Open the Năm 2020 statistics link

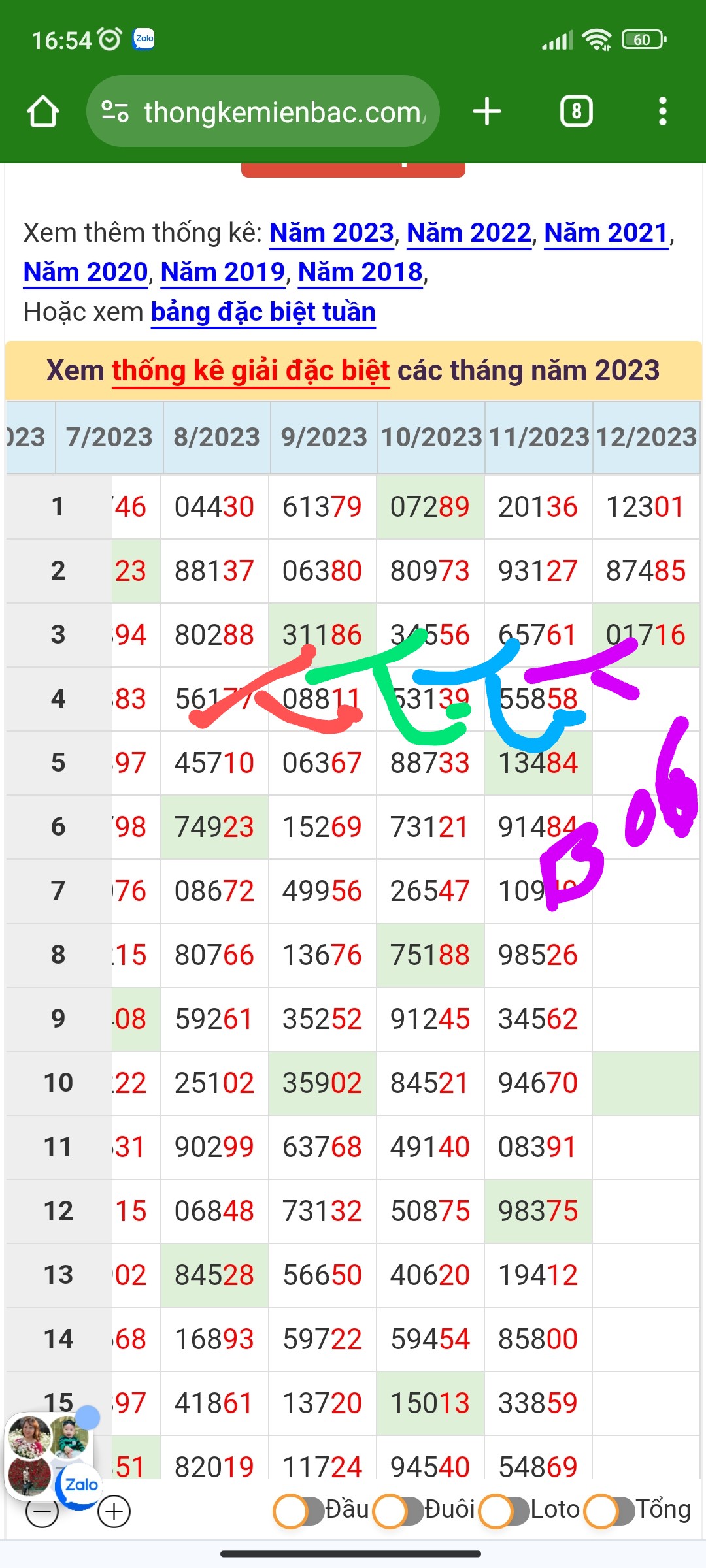(86, 272)
